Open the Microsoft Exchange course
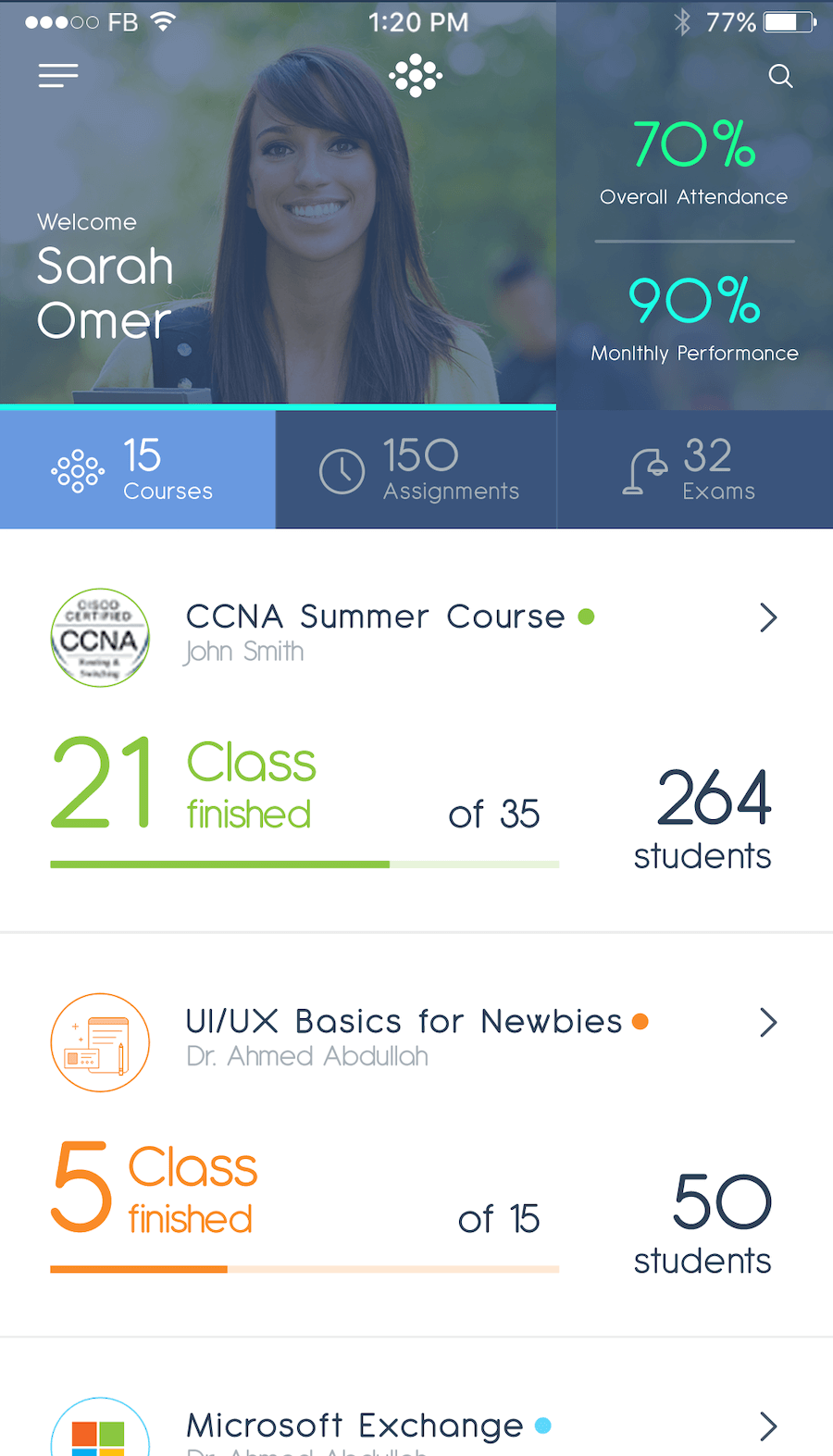This screenshot has width=833, height=1456. (x=767, y=1426)
